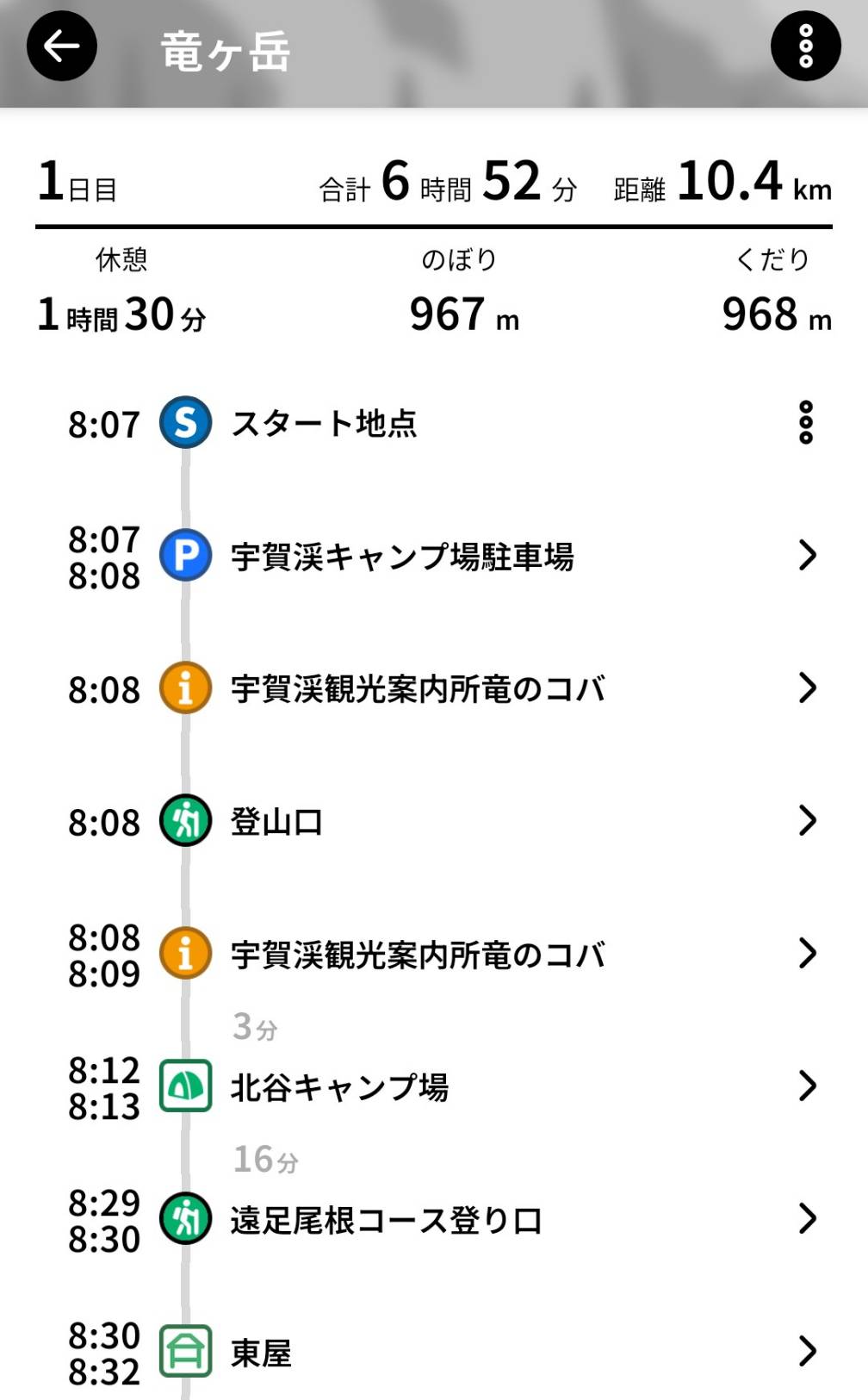Go back from the 竜ヶ岳 screen
The width and height of the screenshot is (868, 1400).
point(61,47)
